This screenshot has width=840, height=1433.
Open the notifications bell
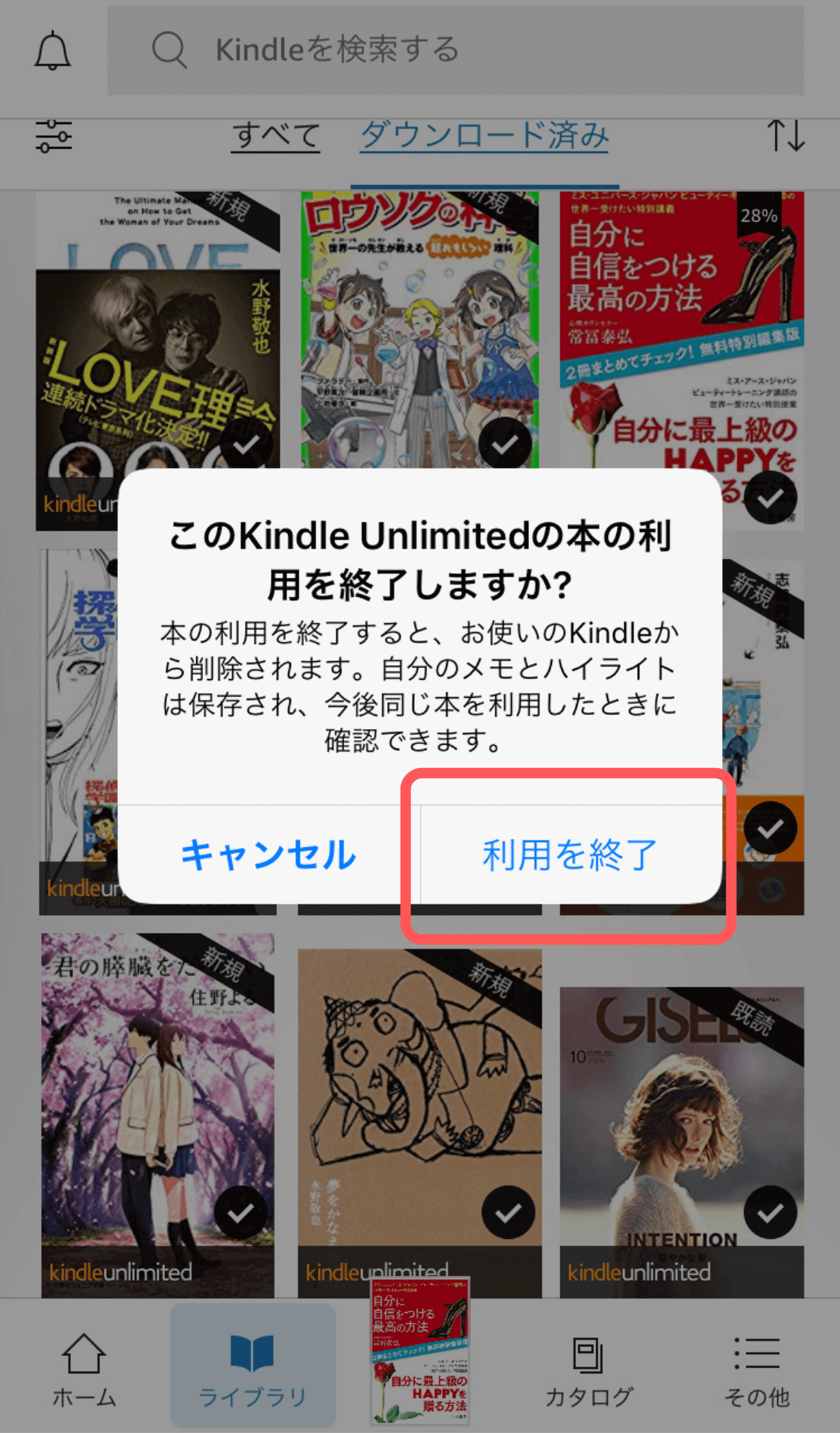[x=53, y=51]
